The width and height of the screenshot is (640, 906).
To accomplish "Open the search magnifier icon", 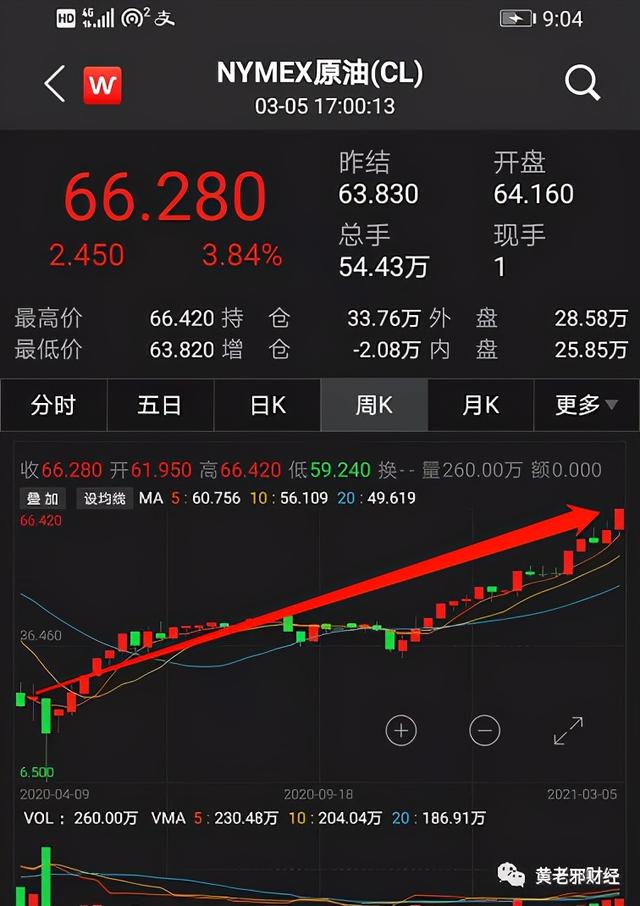I will (582, 83).
